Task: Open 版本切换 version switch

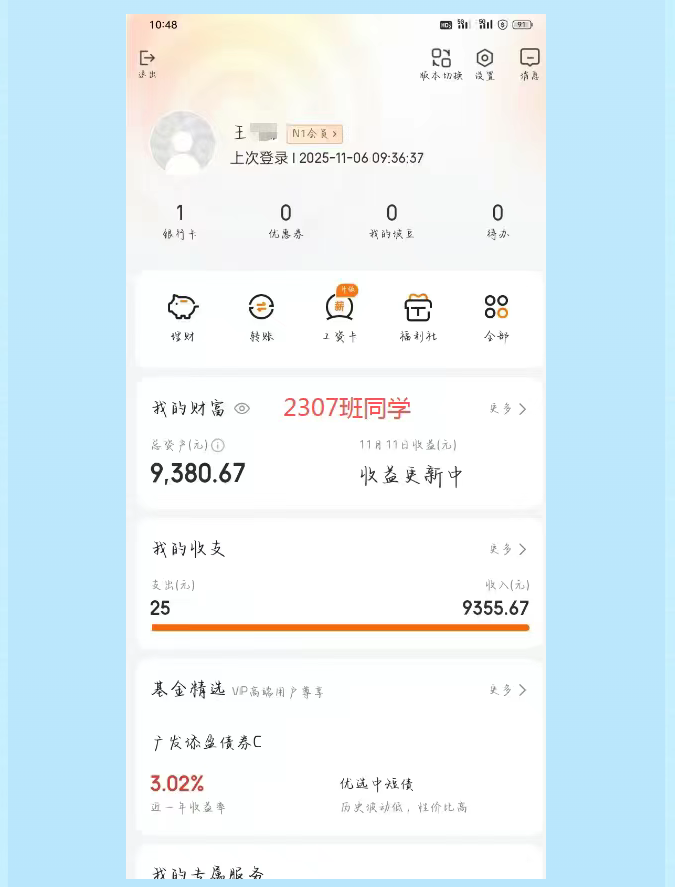Action: (441, 62)
